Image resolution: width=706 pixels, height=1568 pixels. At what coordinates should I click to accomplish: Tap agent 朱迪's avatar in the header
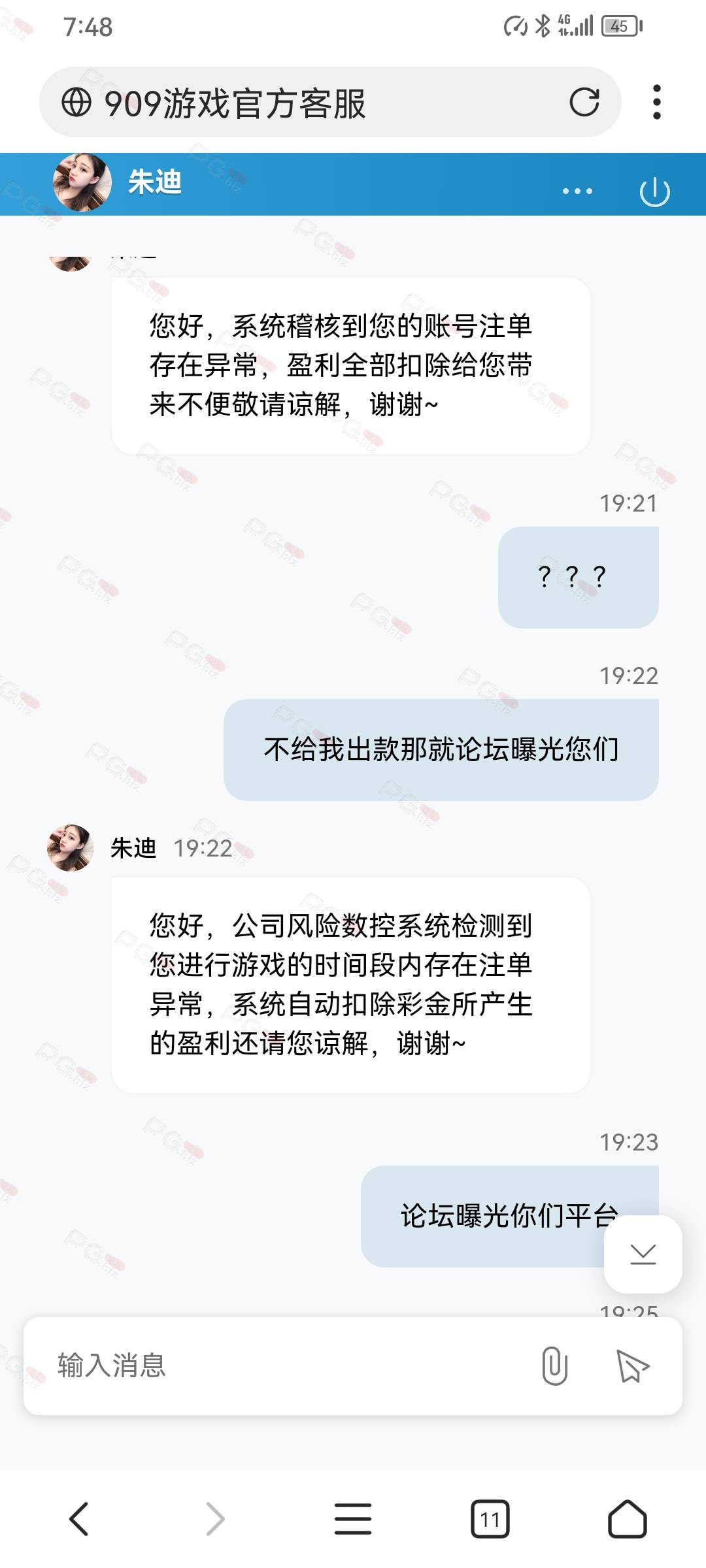82,182
